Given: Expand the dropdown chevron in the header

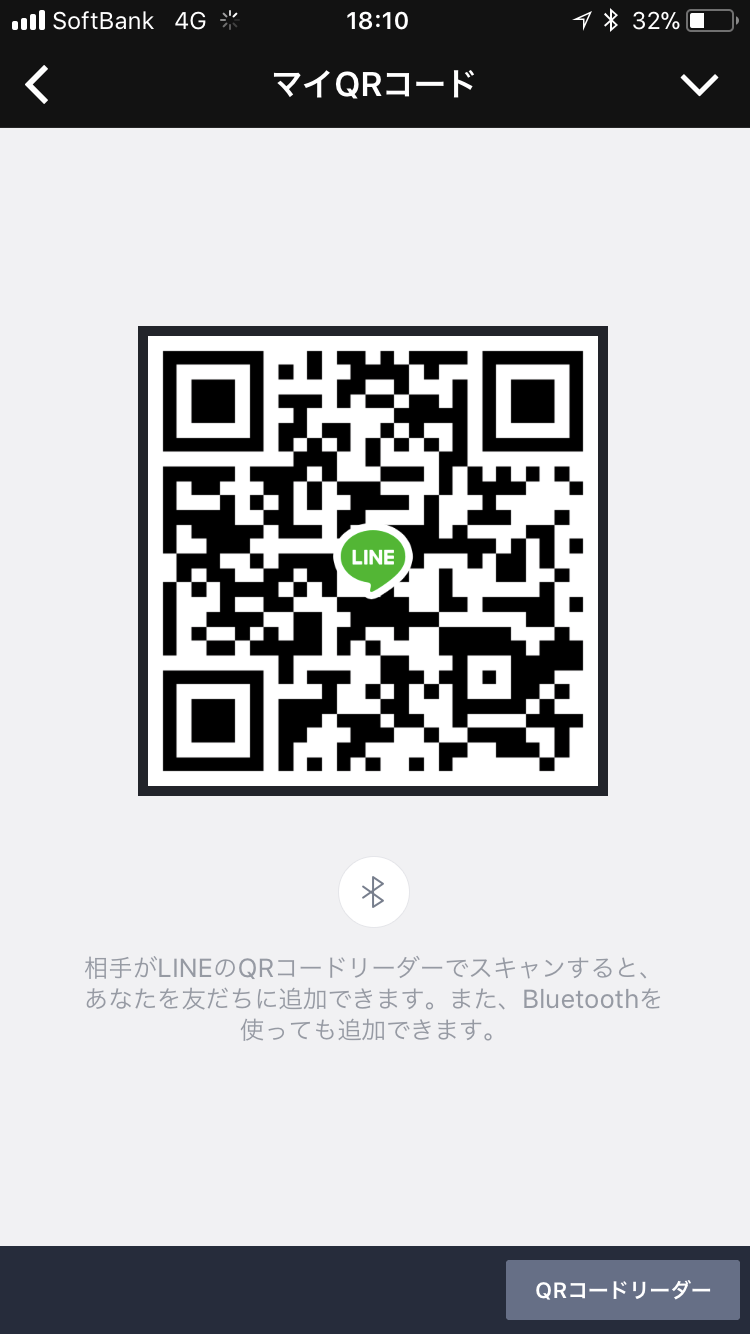Looking at the screenshot, I should [699, 85].
